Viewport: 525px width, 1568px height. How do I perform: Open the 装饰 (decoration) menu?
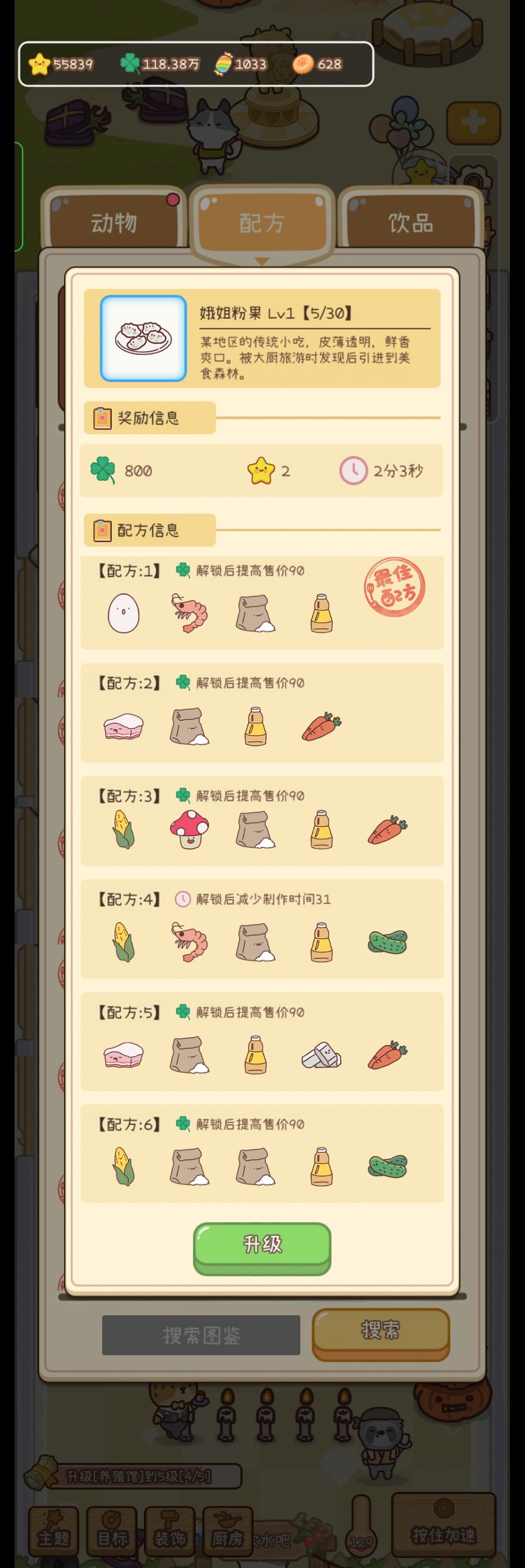[x=171, y=1528]
